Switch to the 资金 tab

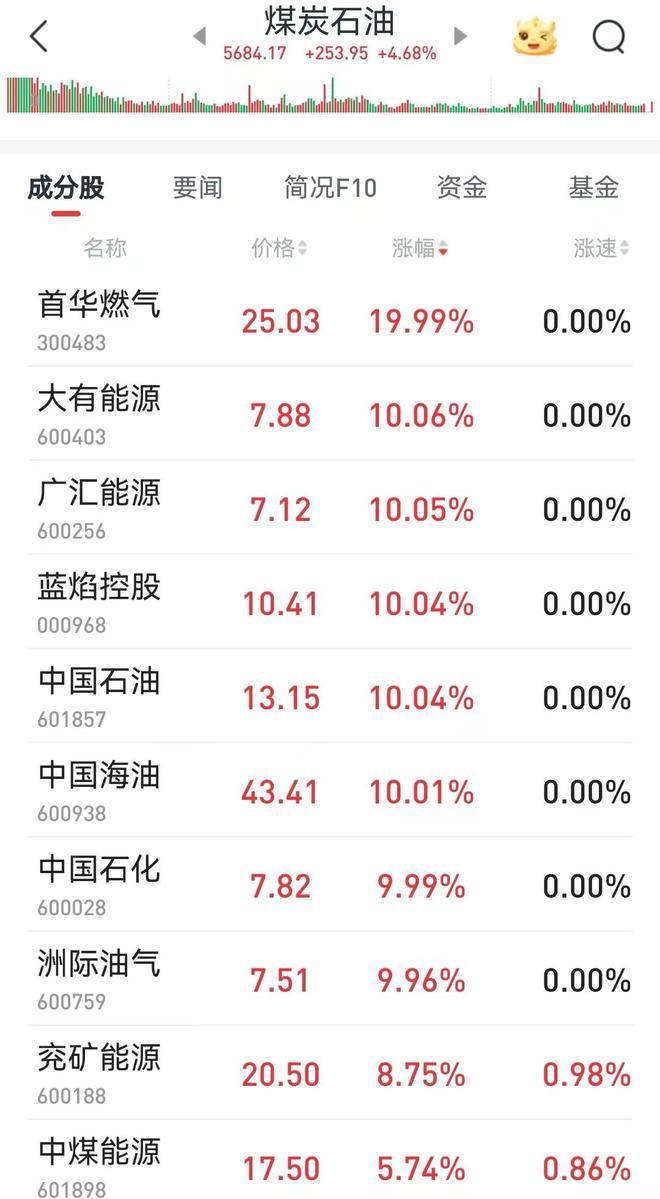(x=462, y=187)
